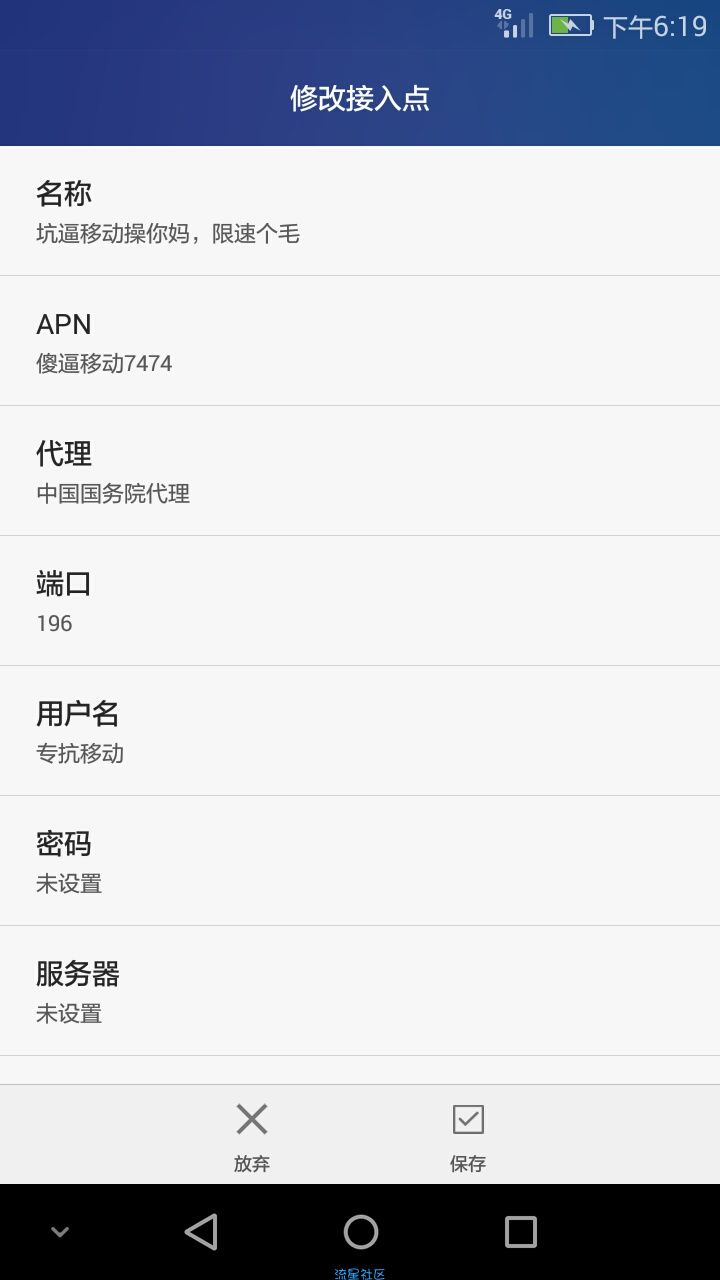The image size is (720, 1280).
Task: Open the 代理 proxy row
Action: [360, 471]
